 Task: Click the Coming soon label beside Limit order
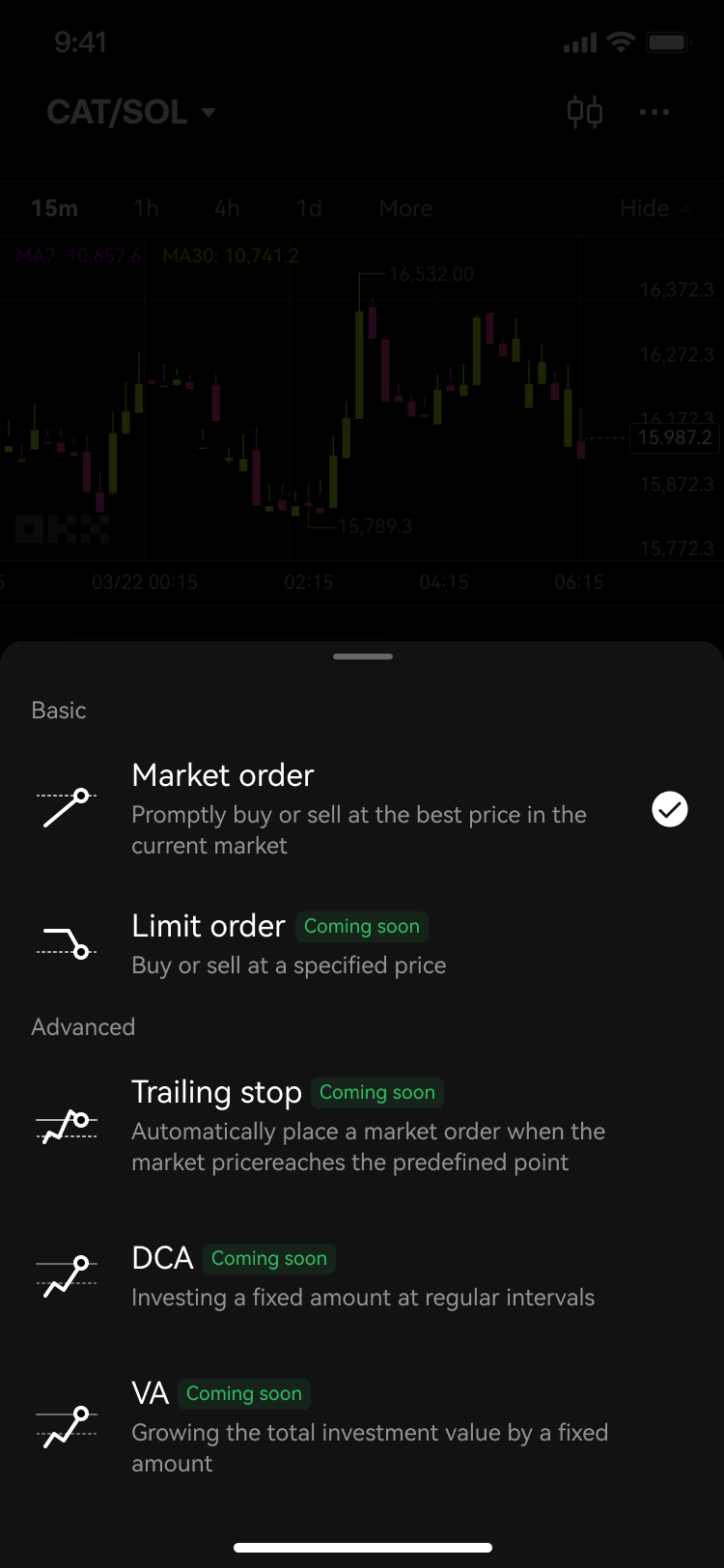coord(362,926)
